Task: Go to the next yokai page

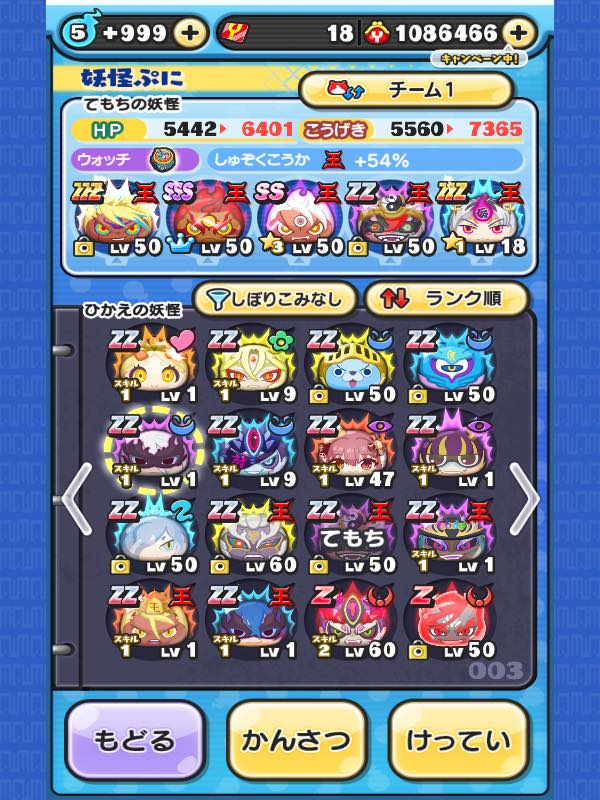Action: tap(524, 498)
